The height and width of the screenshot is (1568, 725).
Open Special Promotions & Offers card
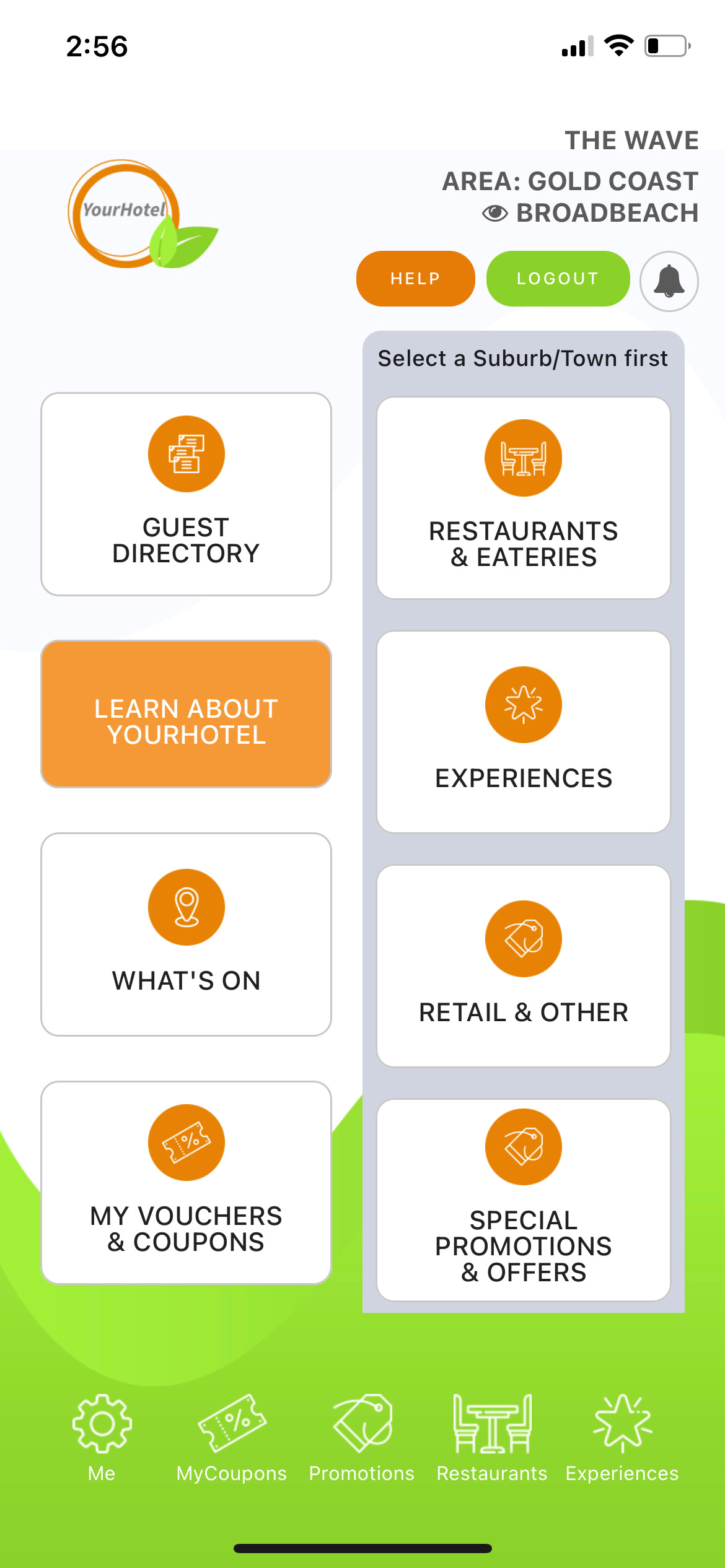[x=524, y=1200]
